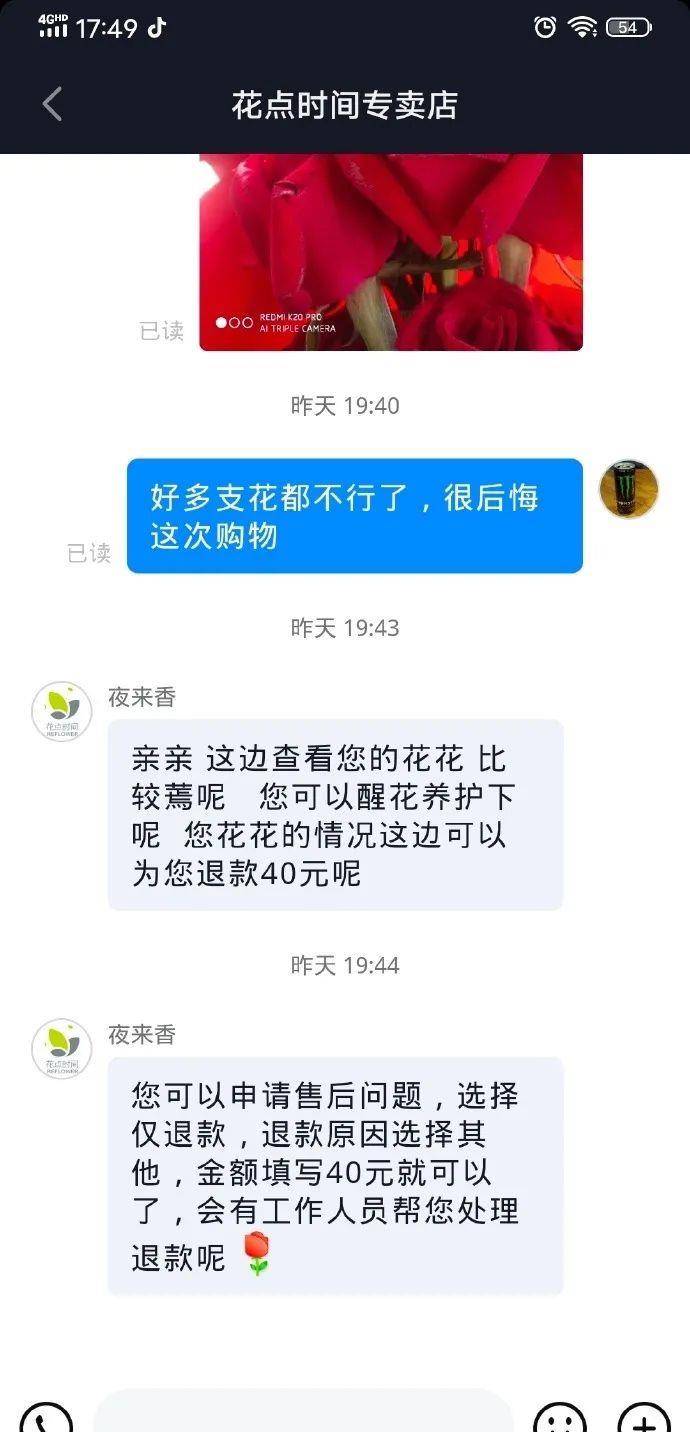Open the plus attachment menu
The width and height of the screenshot is (690, 1432).
[643, 1418]
